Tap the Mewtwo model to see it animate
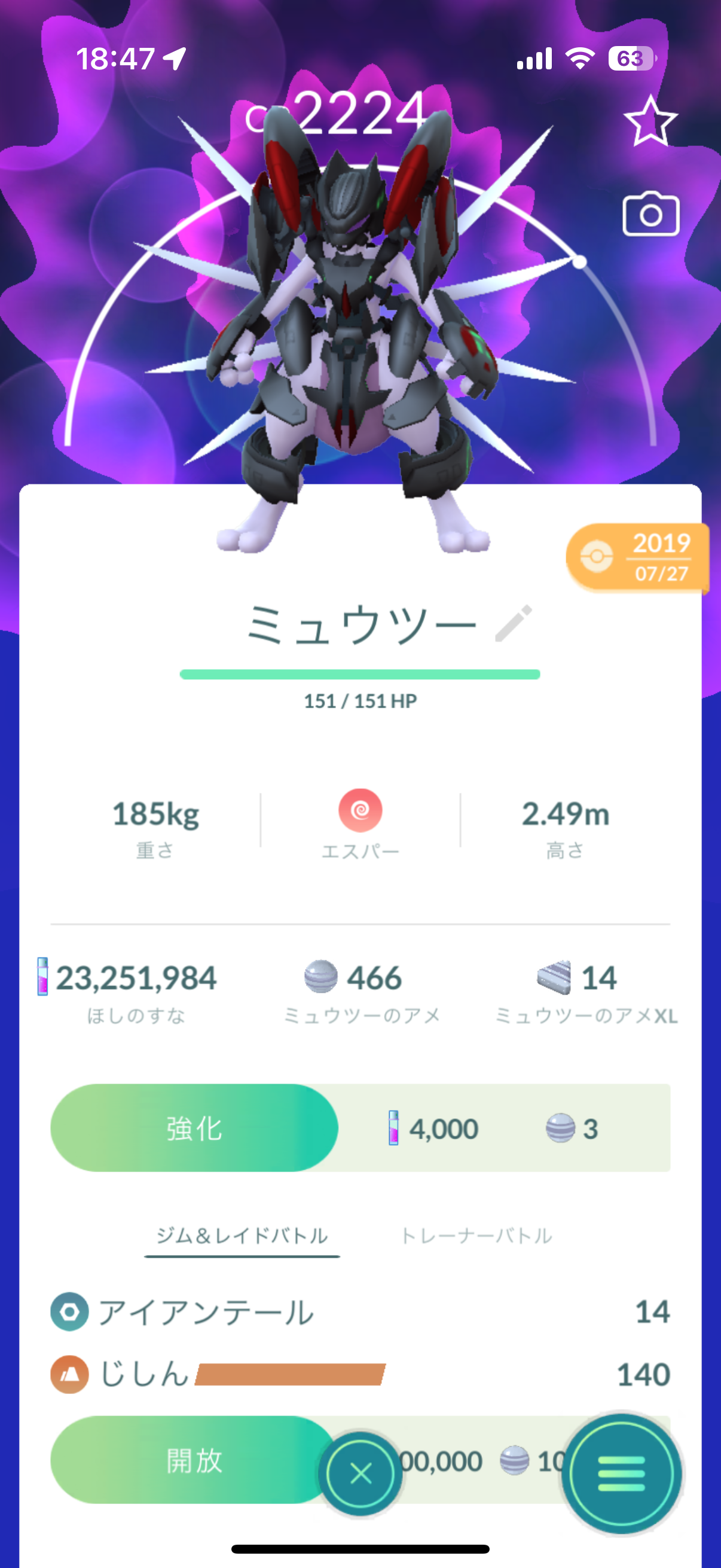Screen dimensions: 721x1568 point(353,341)
